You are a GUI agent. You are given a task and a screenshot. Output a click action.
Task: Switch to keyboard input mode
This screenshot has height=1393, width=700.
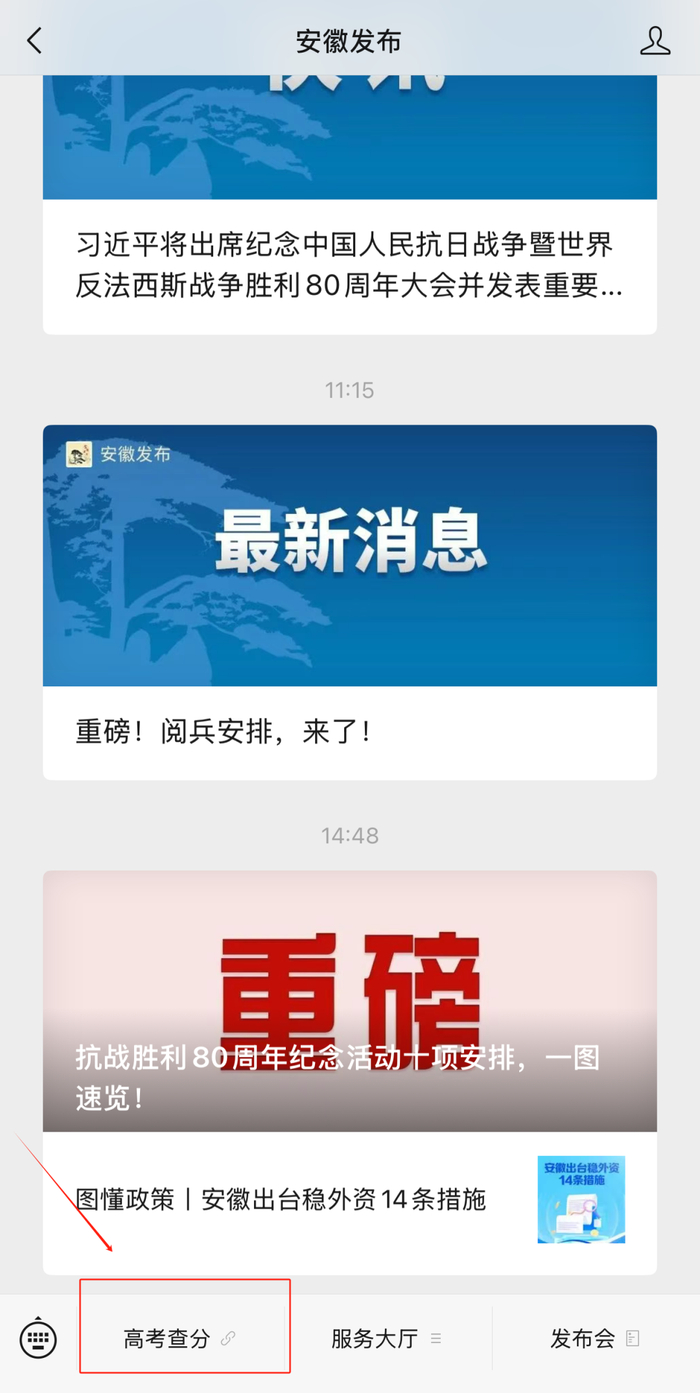click(x=38, y=1338)
